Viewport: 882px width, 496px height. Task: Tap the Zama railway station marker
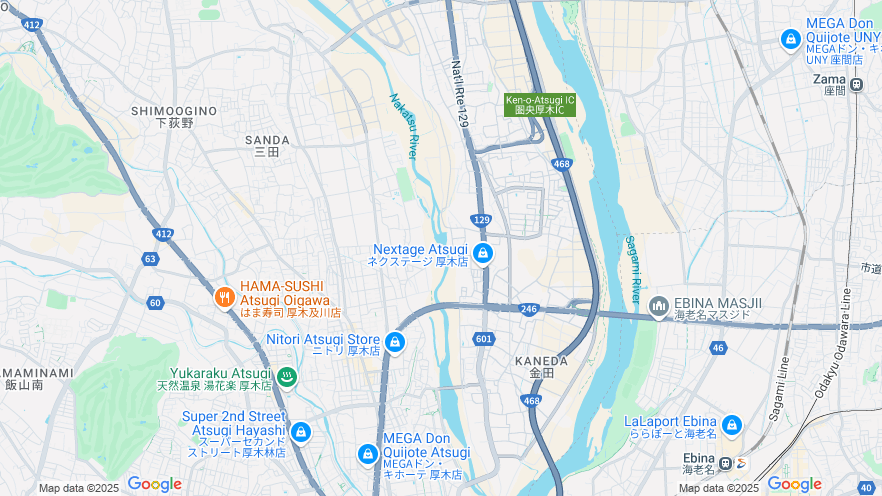click(x=857, y=84)
